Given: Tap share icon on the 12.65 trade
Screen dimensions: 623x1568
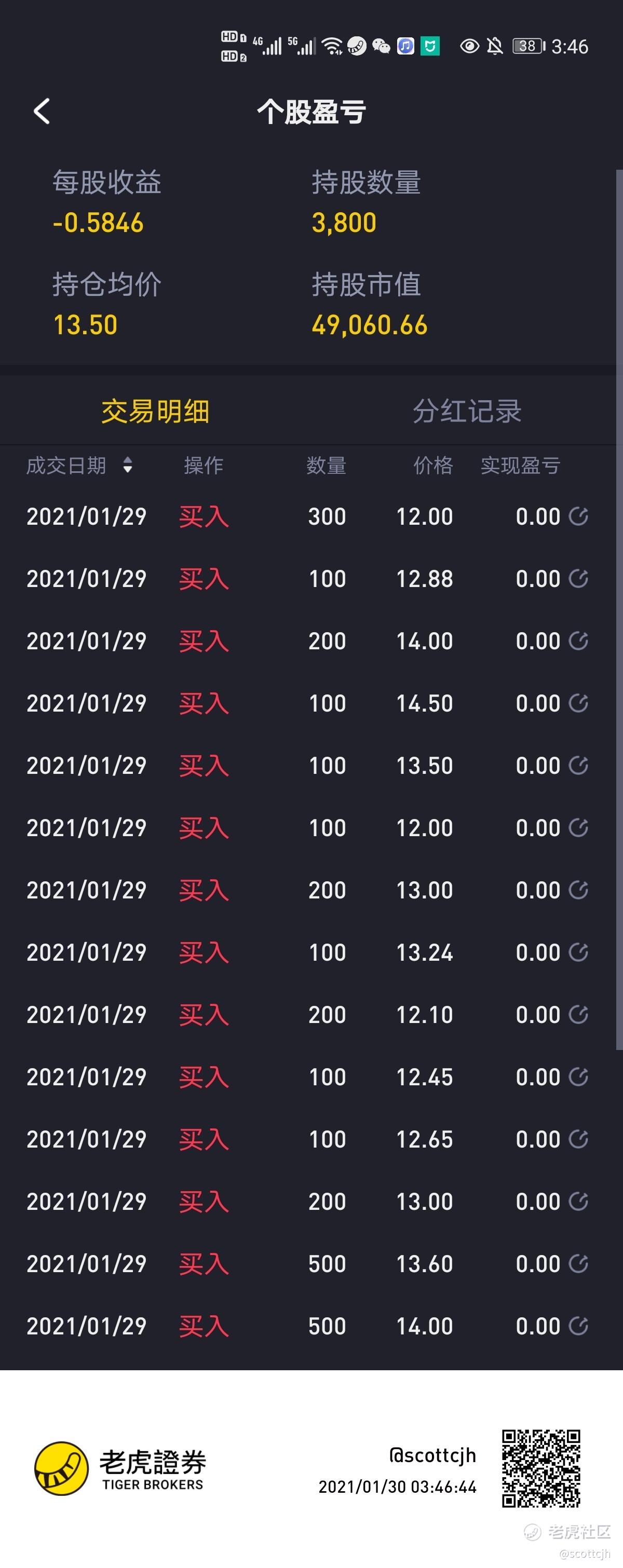Looking at the screenshot, I should tap(578, 1139).
